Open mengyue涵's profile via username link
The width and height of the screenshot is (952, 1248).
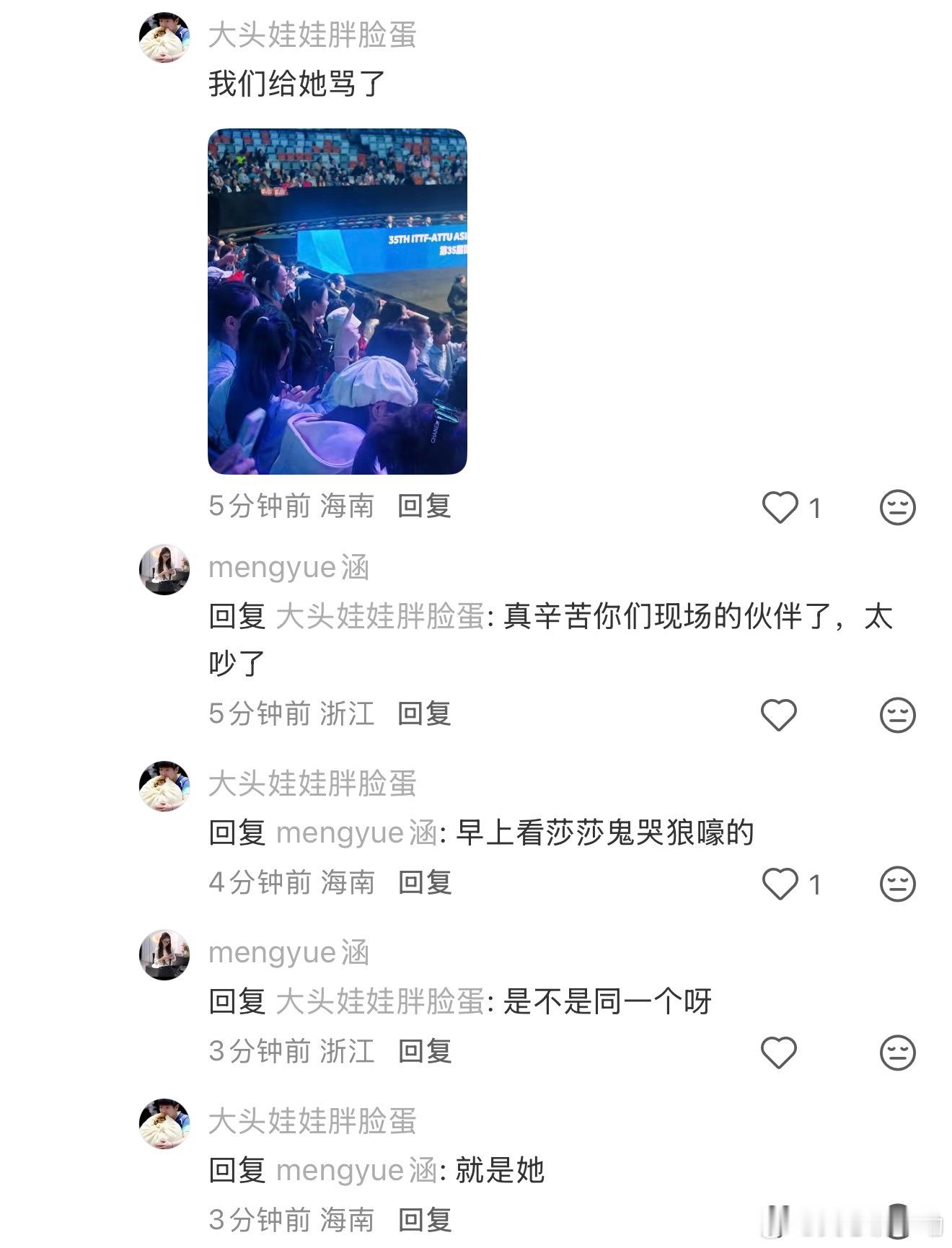[288, 569]
